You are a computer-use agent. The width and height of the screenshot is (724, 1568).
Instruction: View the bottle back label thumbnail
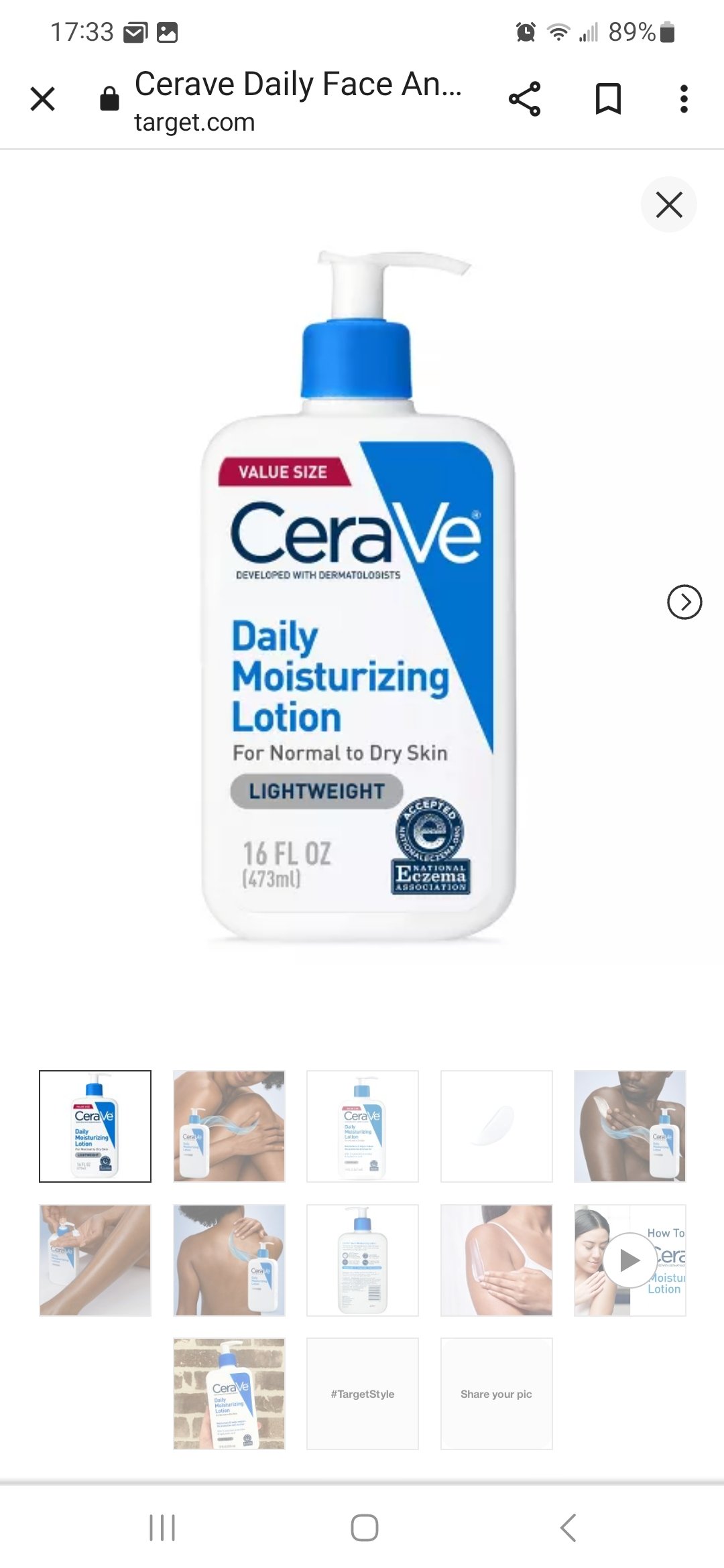[x=362, y=1260]
